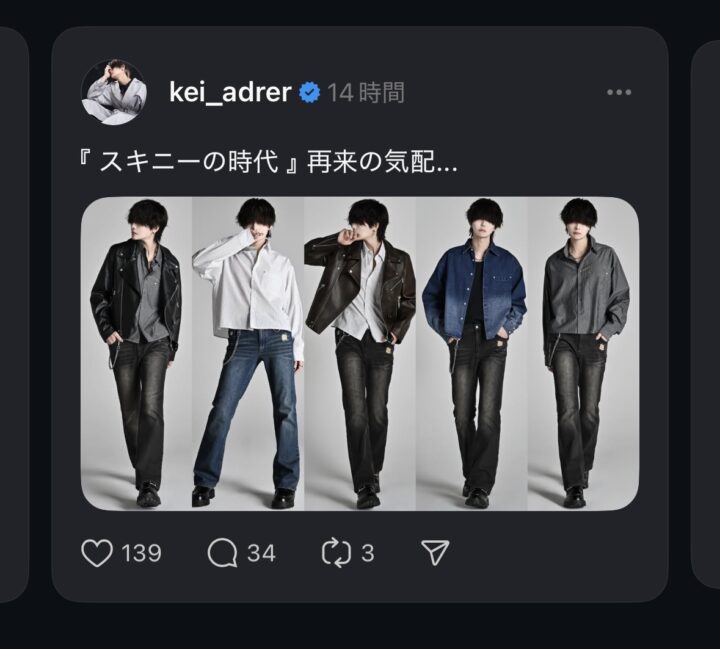Open the kei_adrer username link
This screenshot has width=720, height=649.
tap(229, 93)
